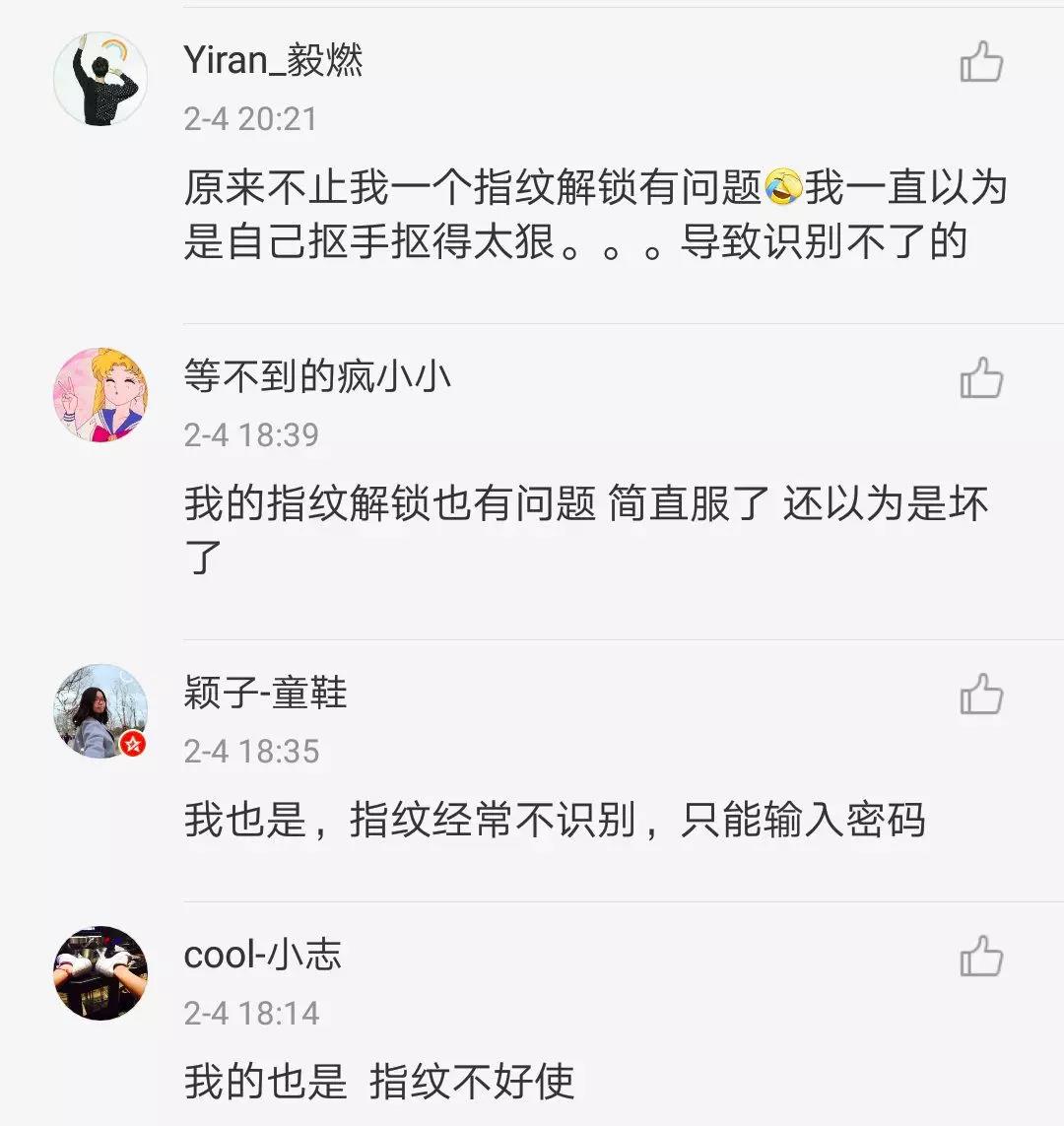View cool-小志's profile avatar
Screen dimensions: 1064x1126
click(x=100, y=973)
